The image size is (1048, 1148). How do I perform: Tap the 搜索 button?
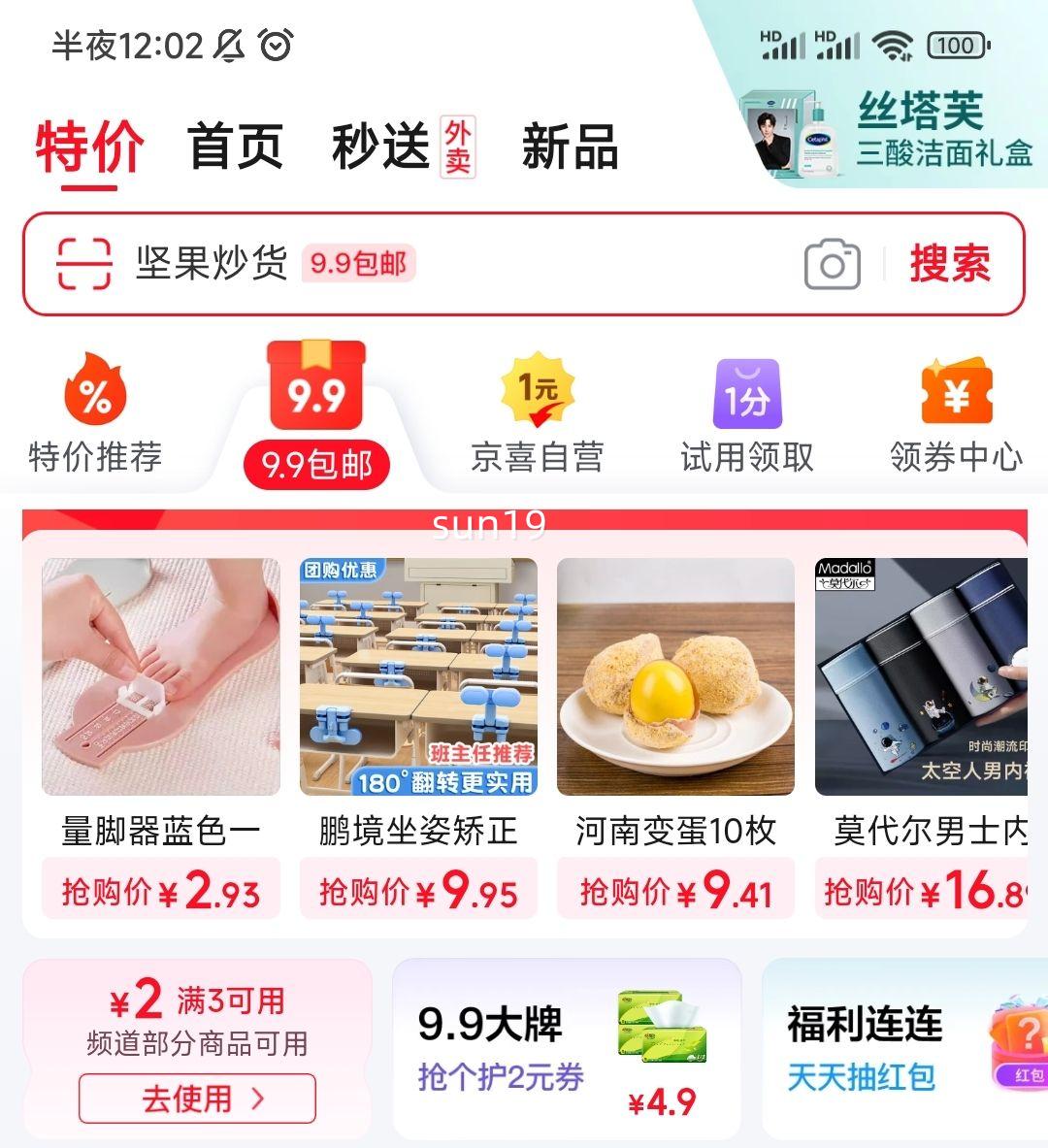pos(949,263)
